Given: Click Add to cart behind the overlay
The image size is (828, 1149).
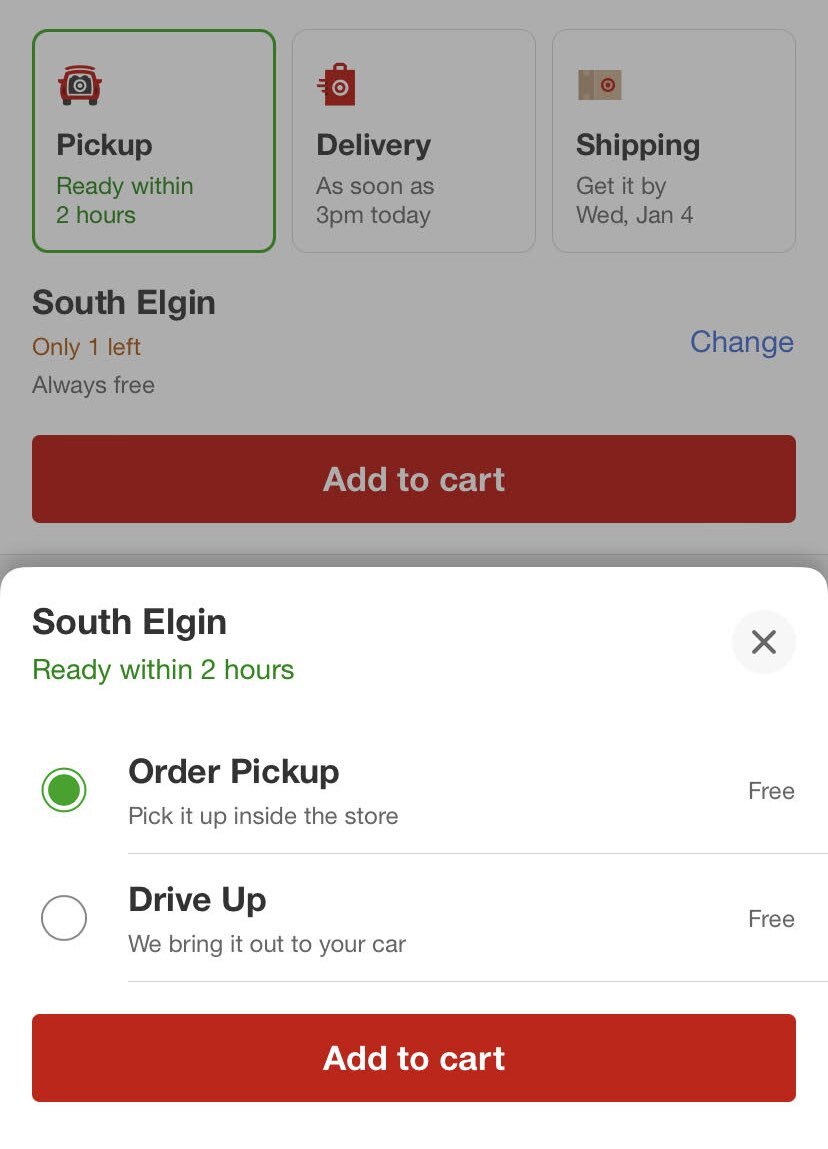Looking at the screenshot, I should (x=413, y=479).
